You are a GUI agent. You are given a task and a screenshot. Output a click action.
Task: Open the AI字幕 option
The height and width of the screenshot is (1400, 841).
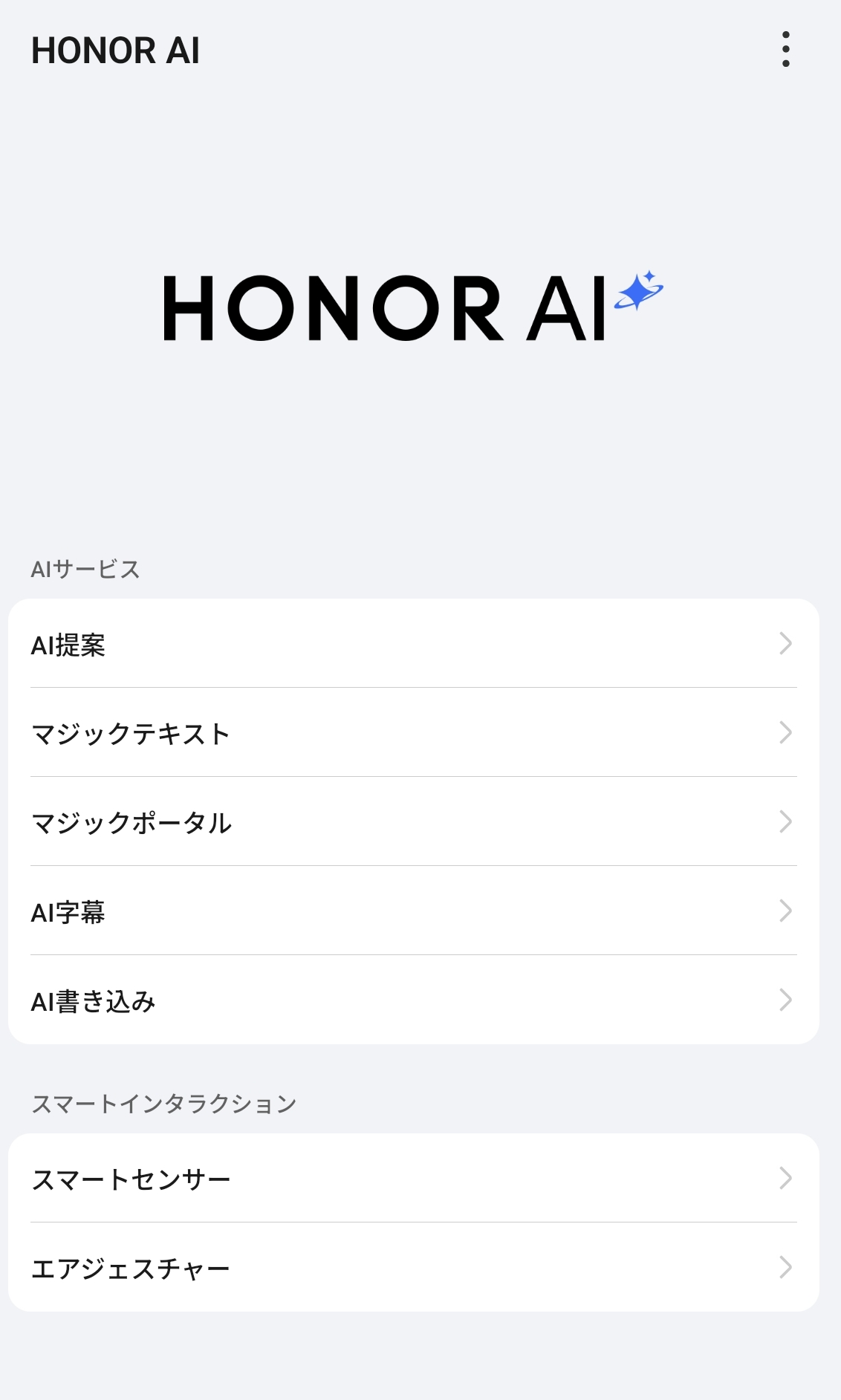413,911
